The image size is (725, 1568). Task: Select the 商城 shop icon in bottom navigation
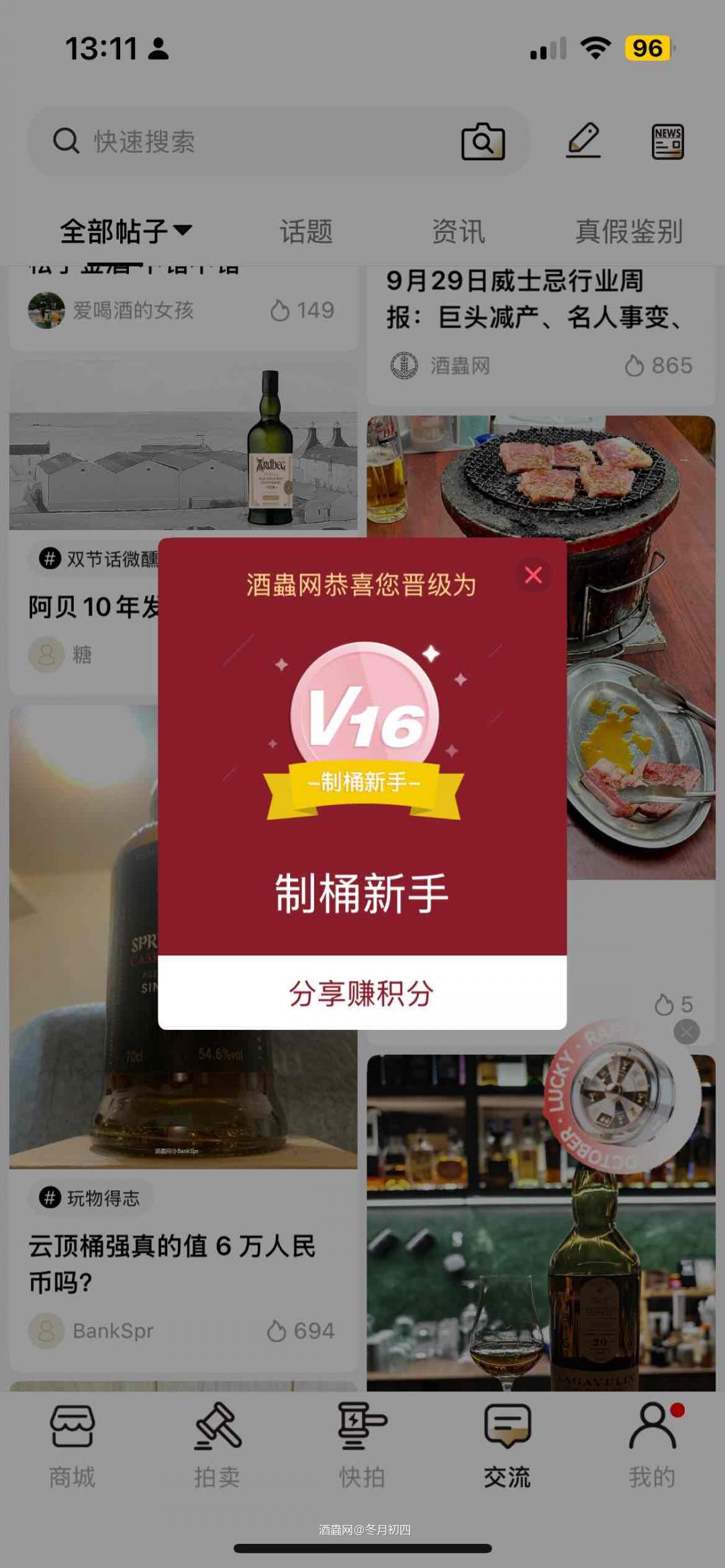click(x=71, y=1441)
